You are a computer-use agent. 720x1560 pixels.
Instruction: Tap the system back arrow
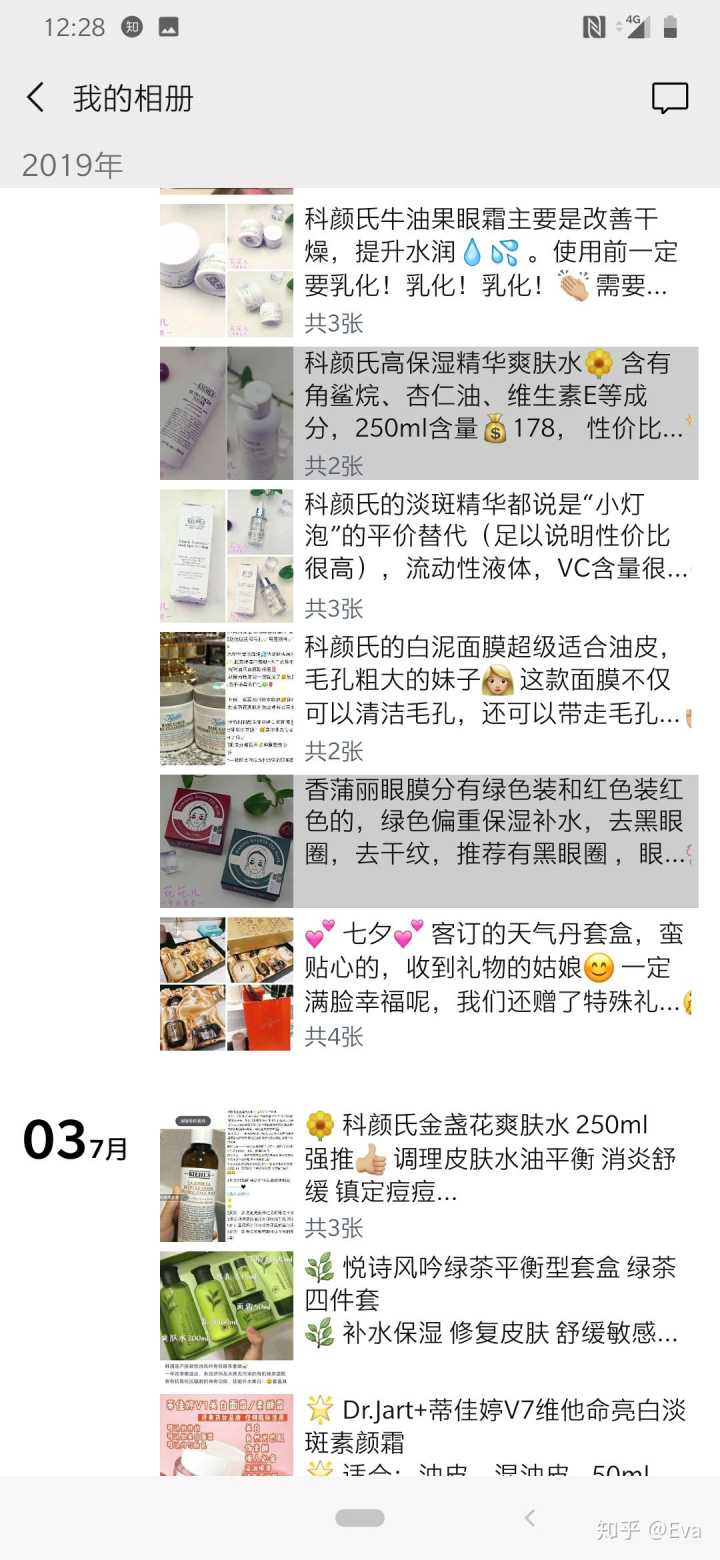530,1518
